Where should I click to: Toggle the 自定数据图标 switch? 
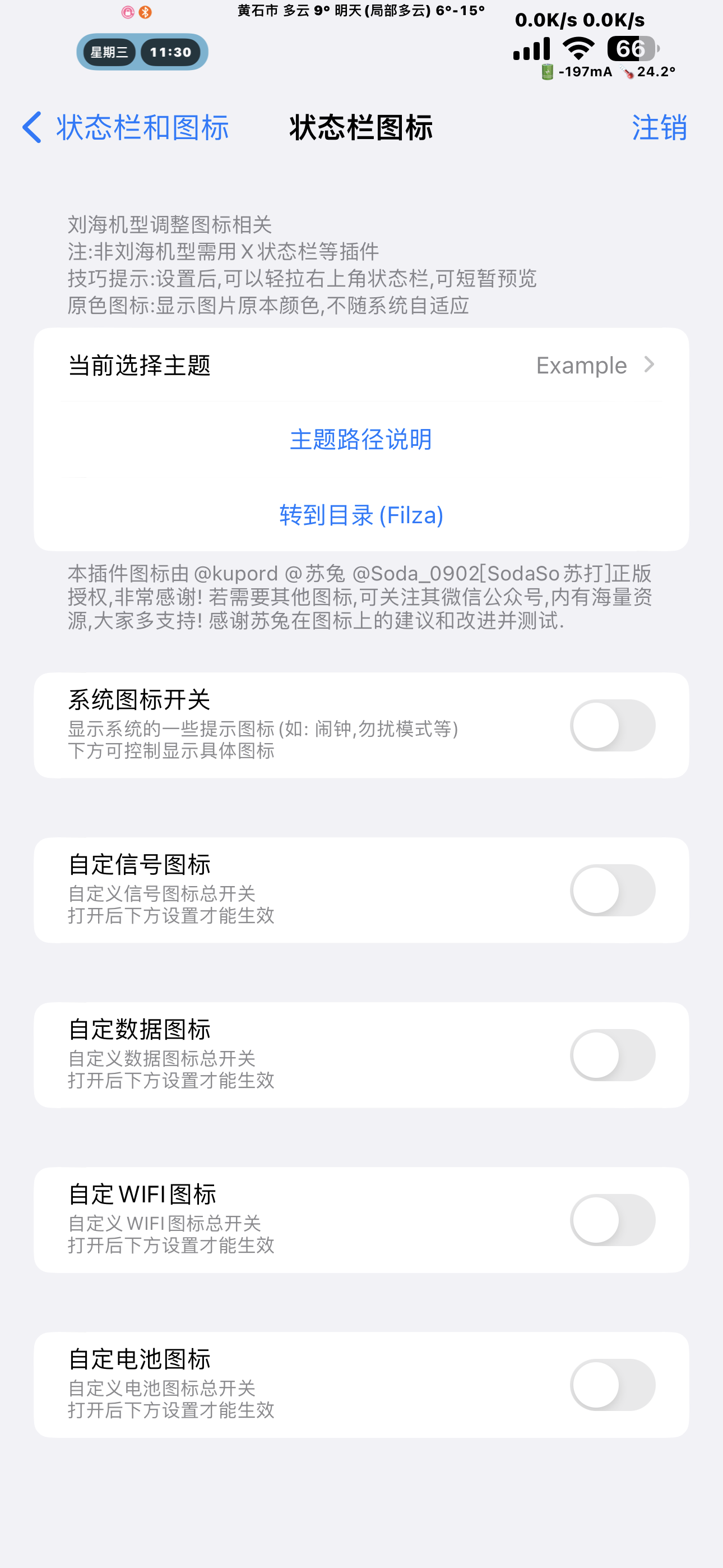tap(612, 1055)
